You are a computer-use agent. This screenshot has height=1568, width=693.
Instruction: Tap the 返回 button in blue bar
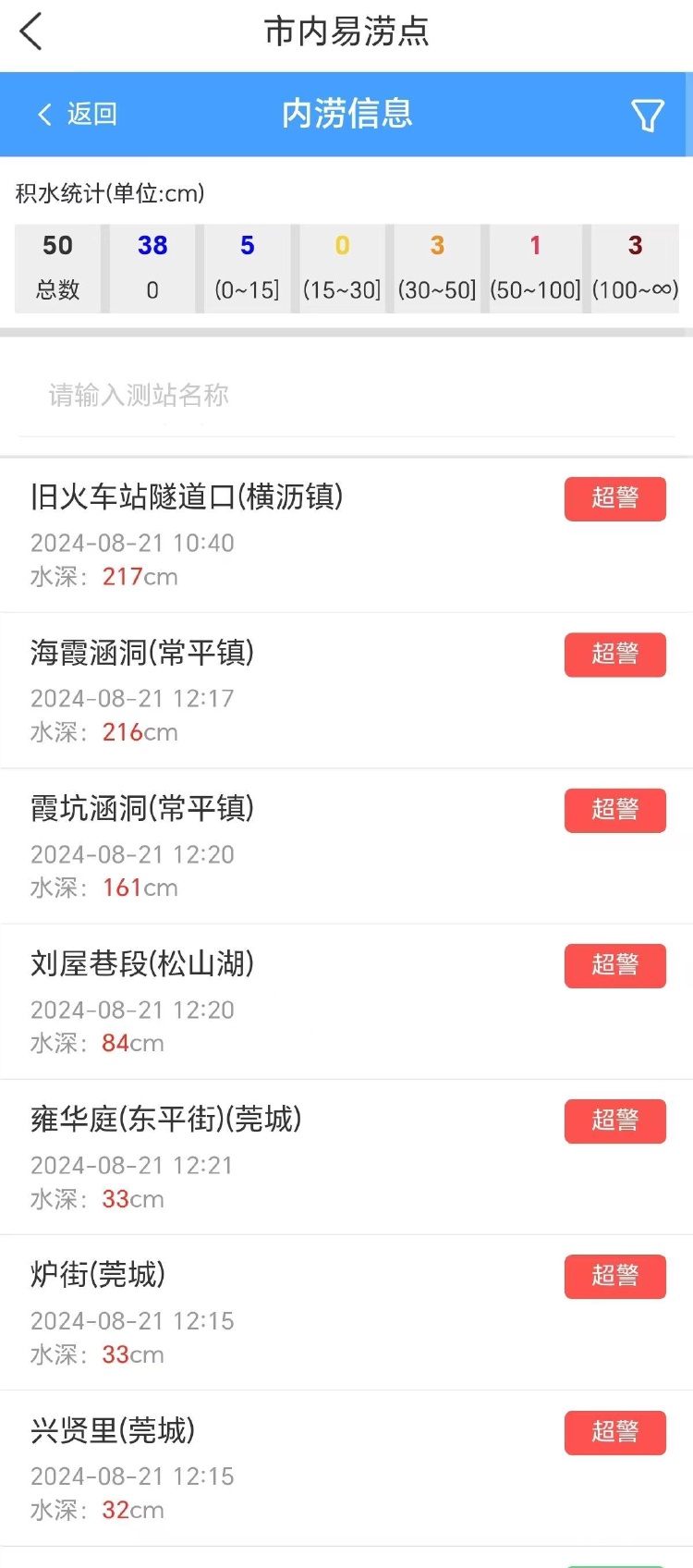point(78,114)
